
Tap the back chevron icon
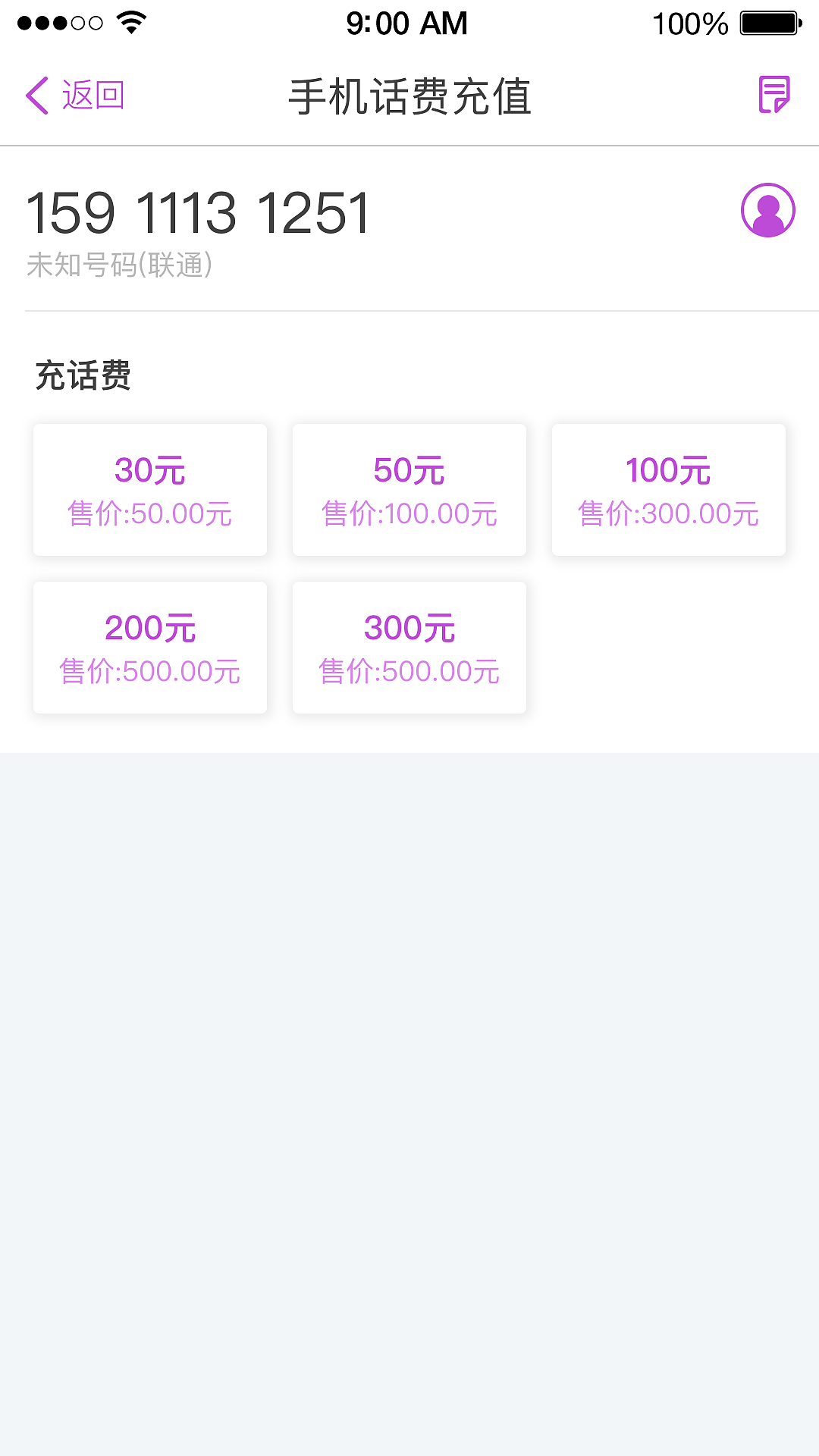[36, 95]
